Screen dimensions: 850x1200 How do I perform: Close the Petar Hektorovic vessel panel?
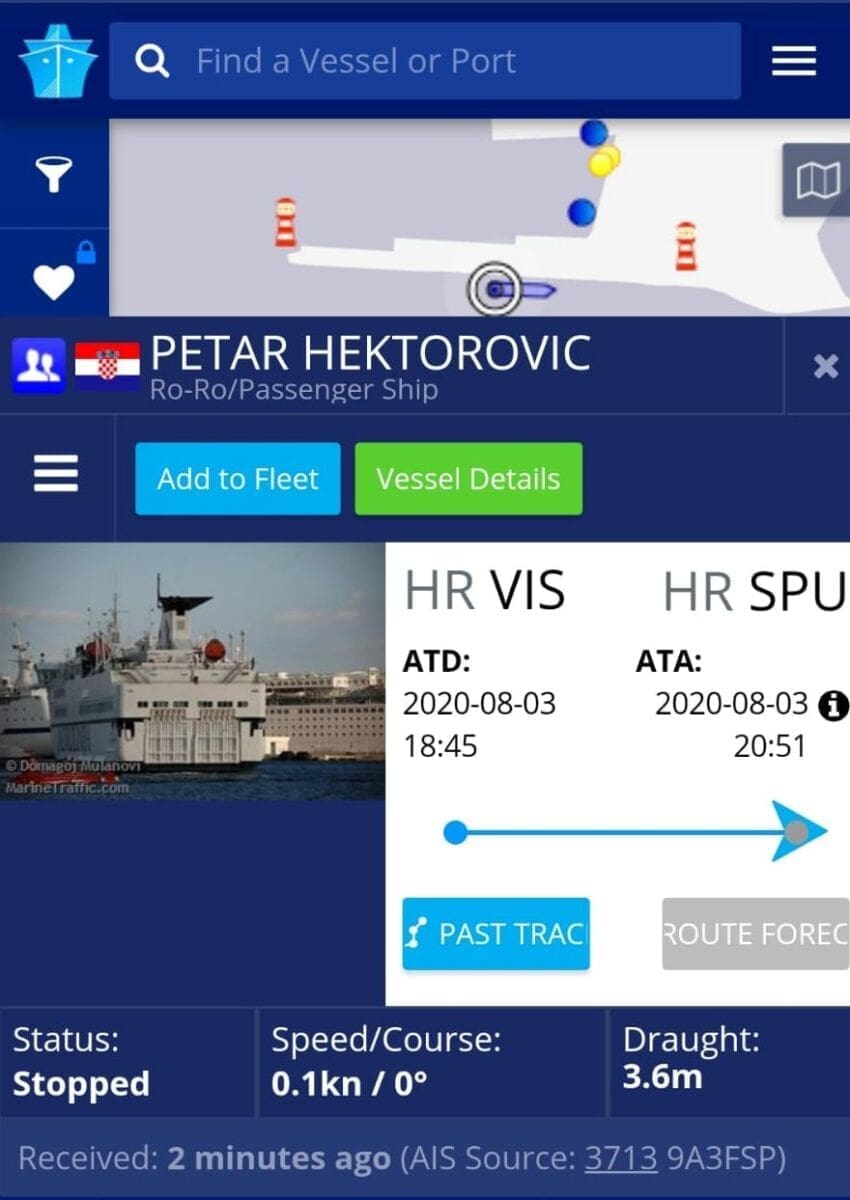point(825,367)
